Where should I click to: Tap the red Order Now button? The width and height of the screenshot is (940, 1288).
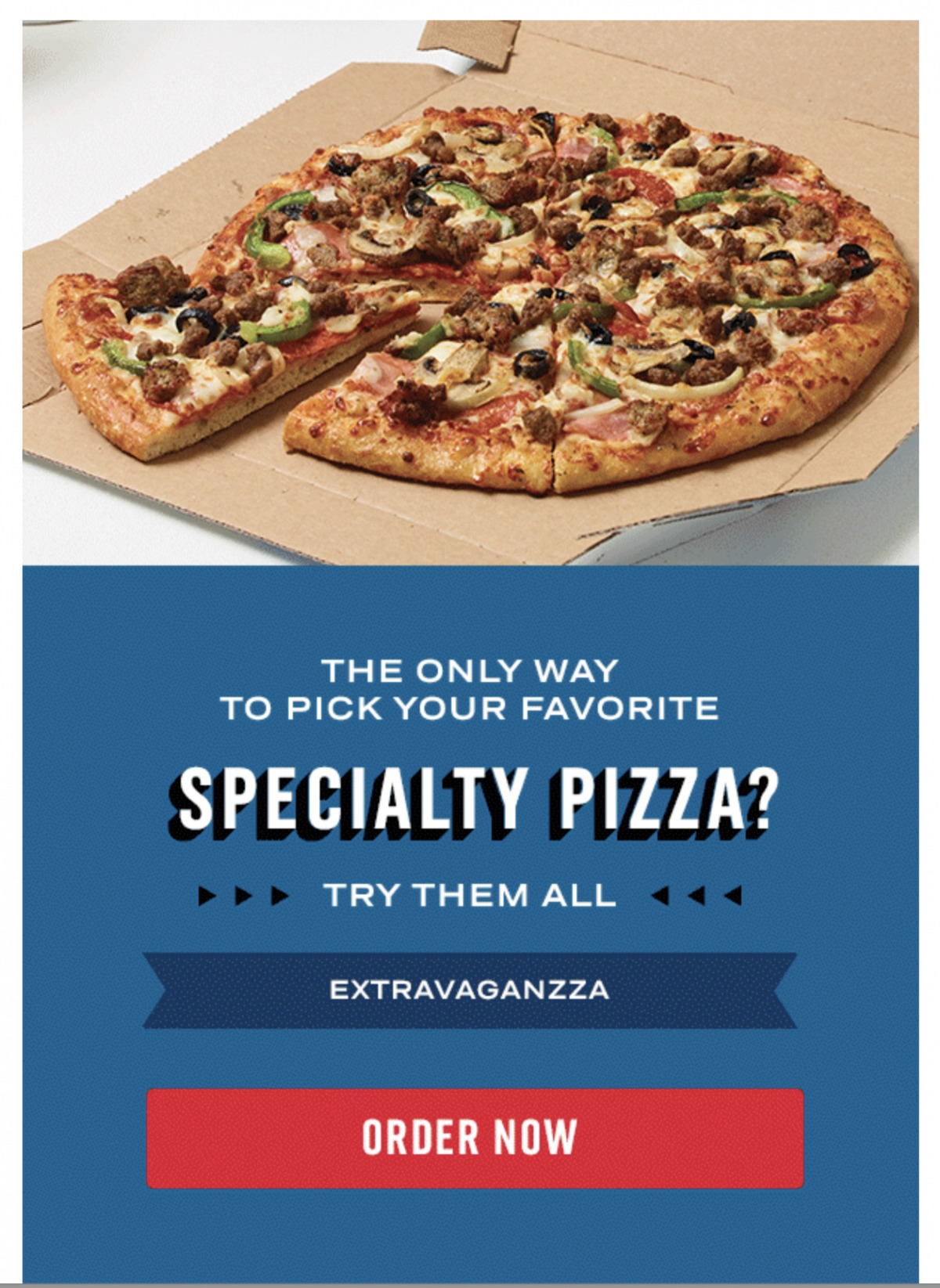(x=475, y=1138)
